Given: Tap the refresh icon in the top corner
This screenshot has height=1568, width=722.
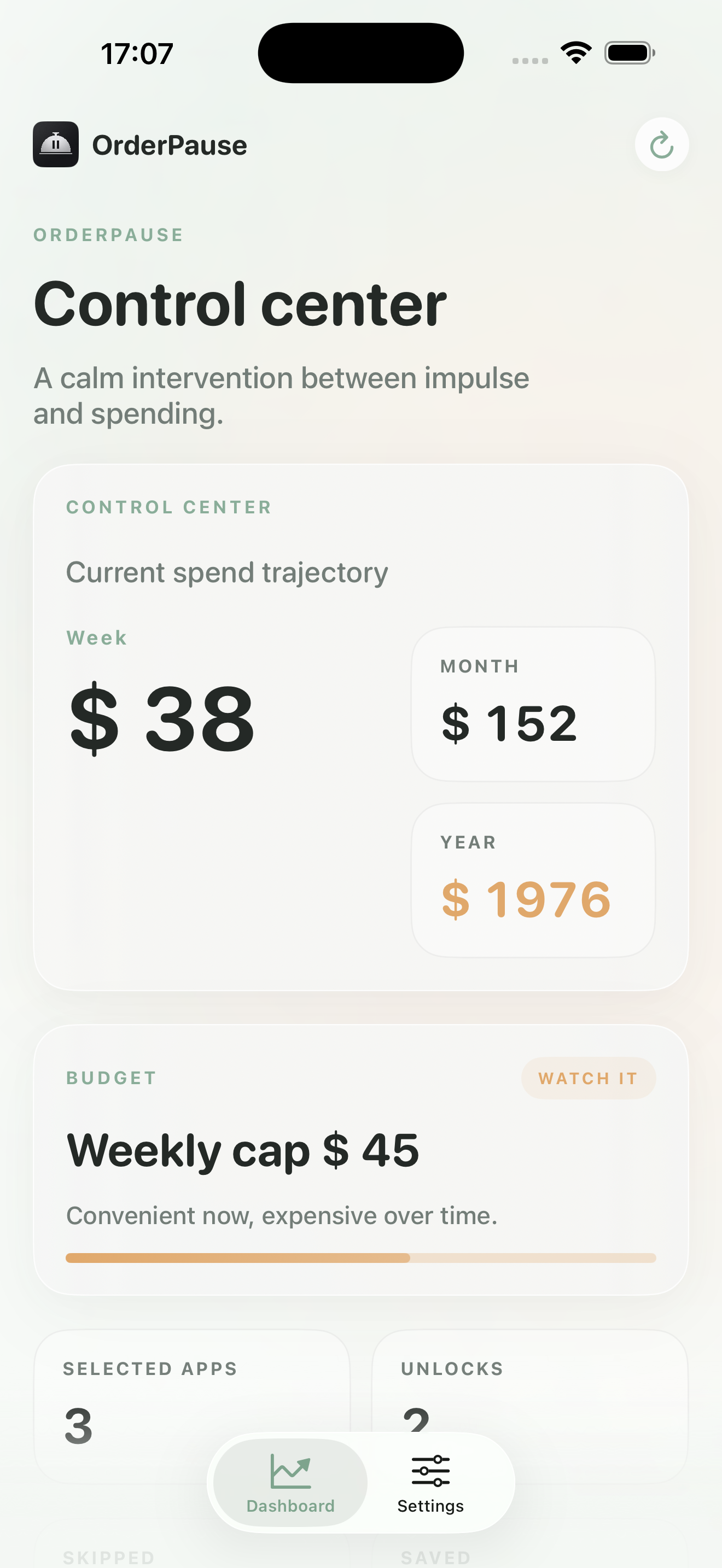Looking at the screenshot, I should coord(662,144).
